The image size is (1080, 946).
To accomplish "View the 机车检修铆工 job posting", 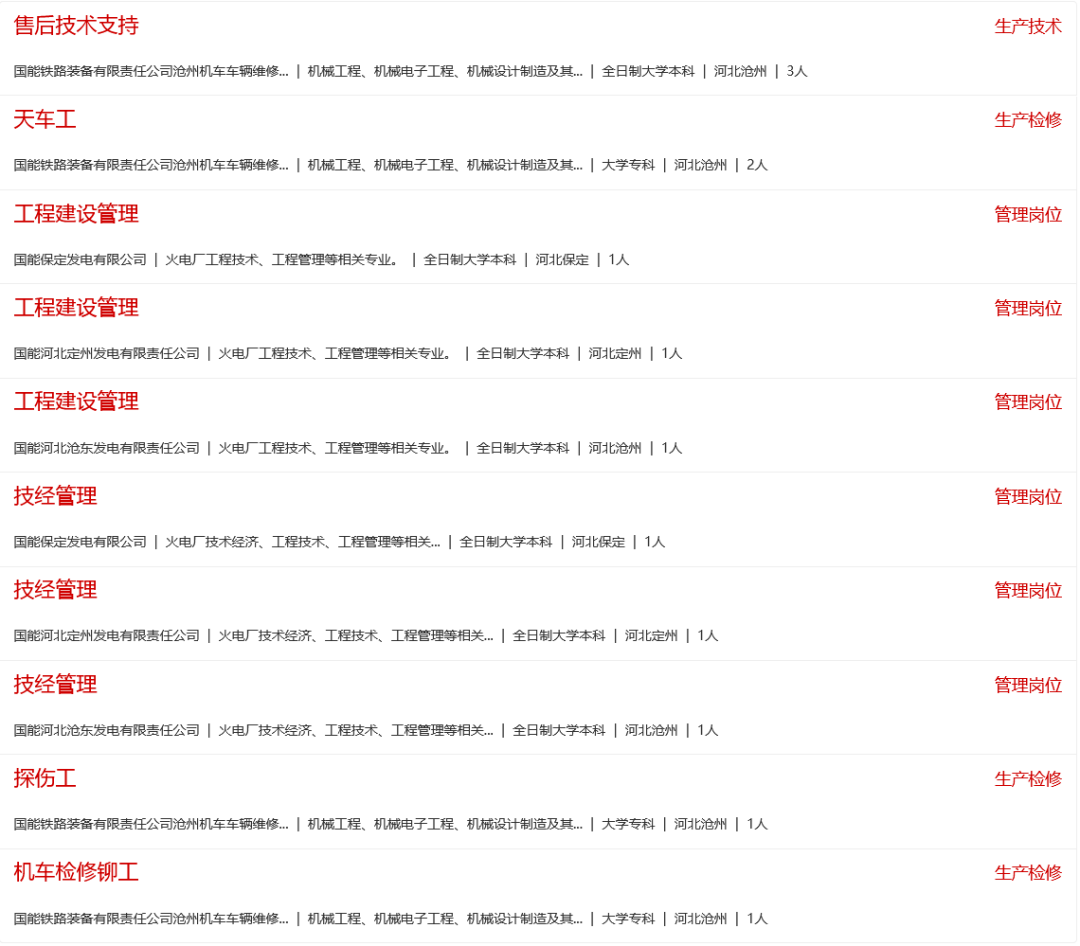I will click(76, 873).
